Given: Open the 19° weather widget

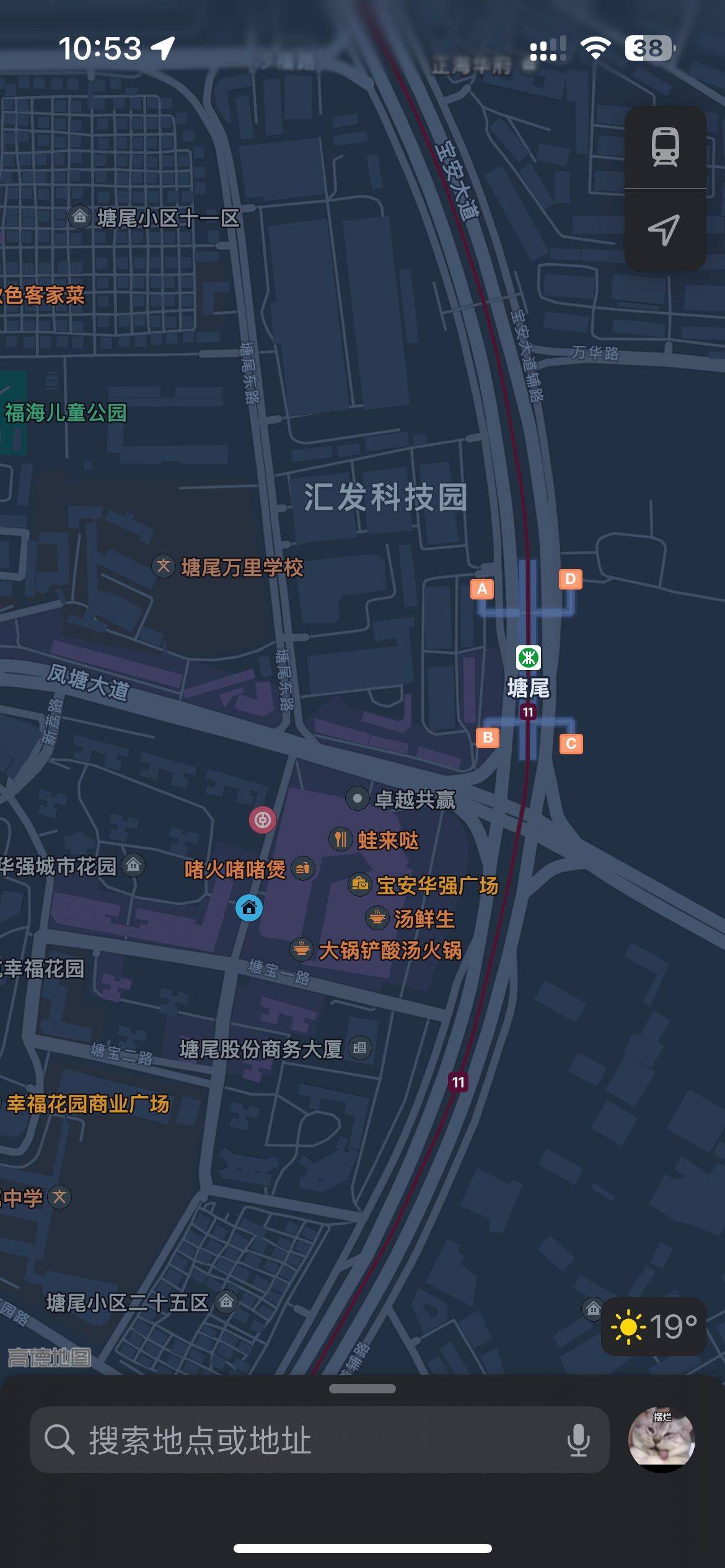Looking at the screenshot, I should (x=654, y=1326).
